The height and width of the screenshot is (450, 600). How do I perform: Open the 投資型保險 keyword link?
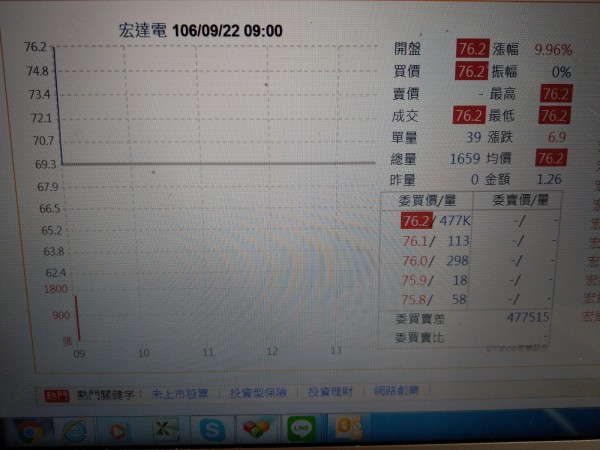[258, 392]
